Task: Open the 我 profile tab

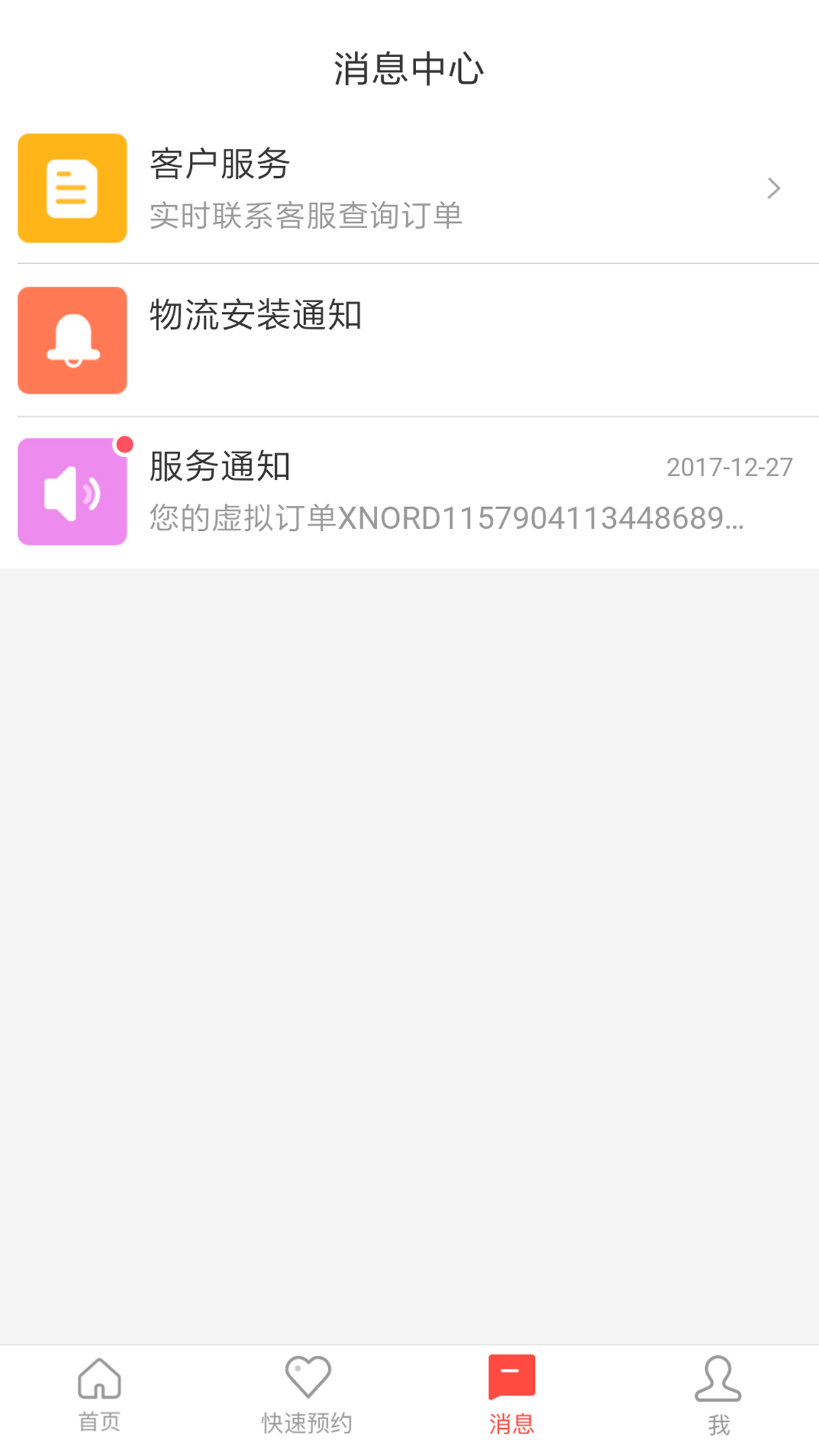Action: tap(717, 1395)
